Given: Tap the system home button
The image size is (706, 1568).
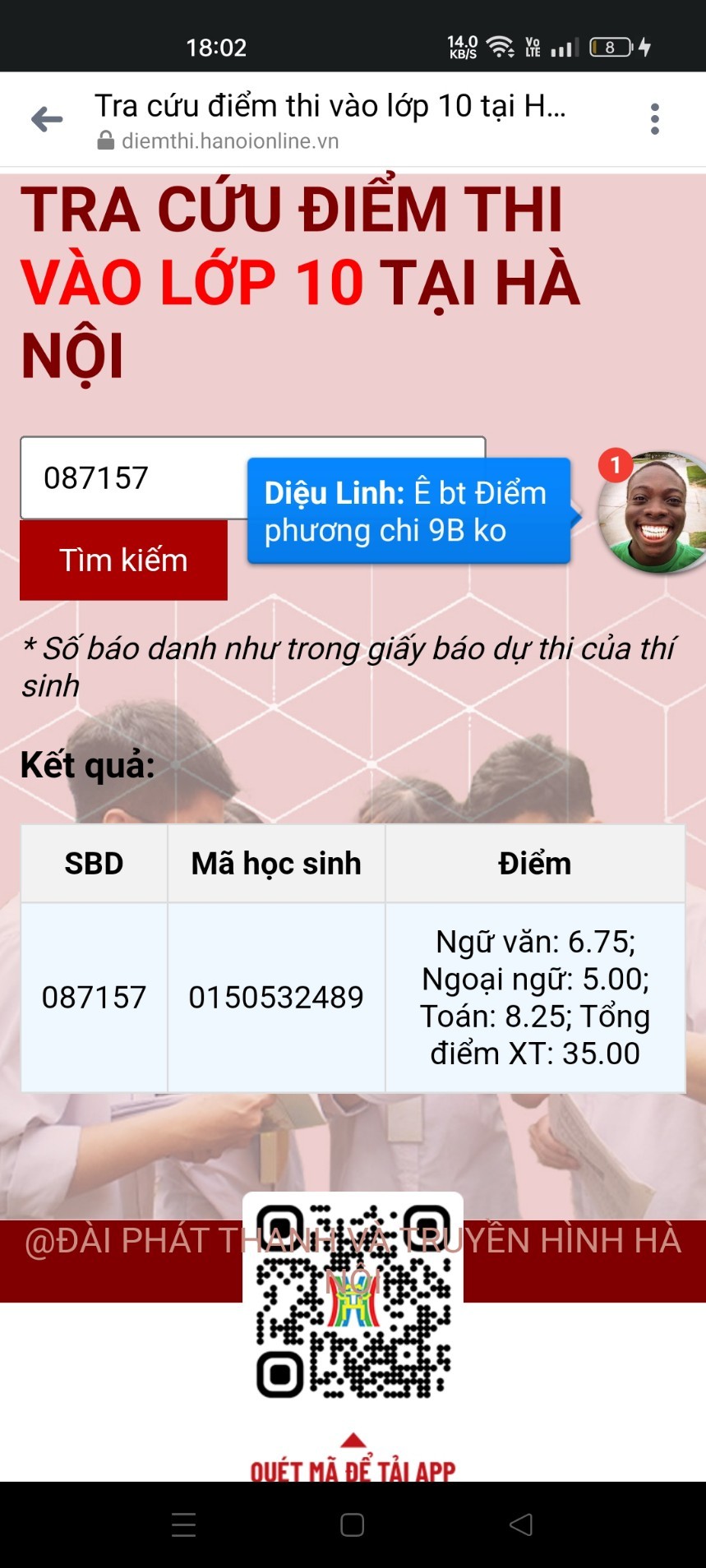Looking at the screenshot, I should click(x=352, y=1525).
